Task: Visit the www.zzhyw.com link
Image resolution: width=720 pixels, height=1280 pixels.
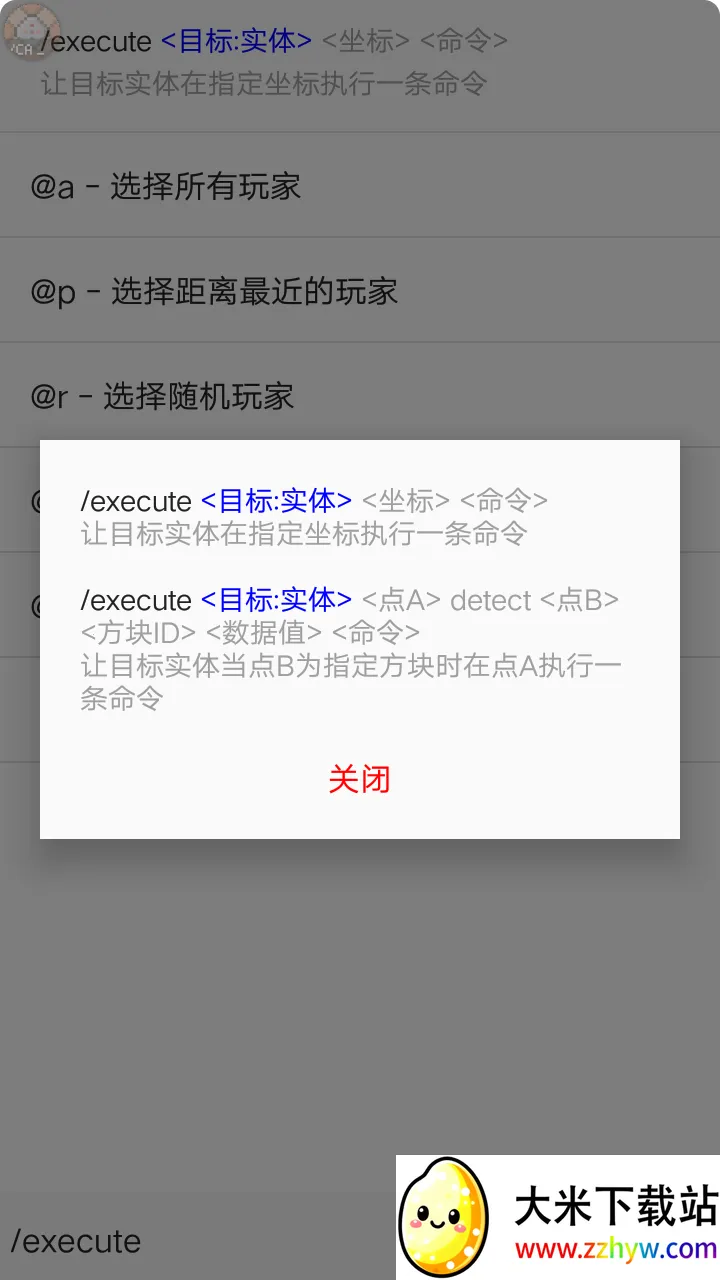Action: (613, 1248)
